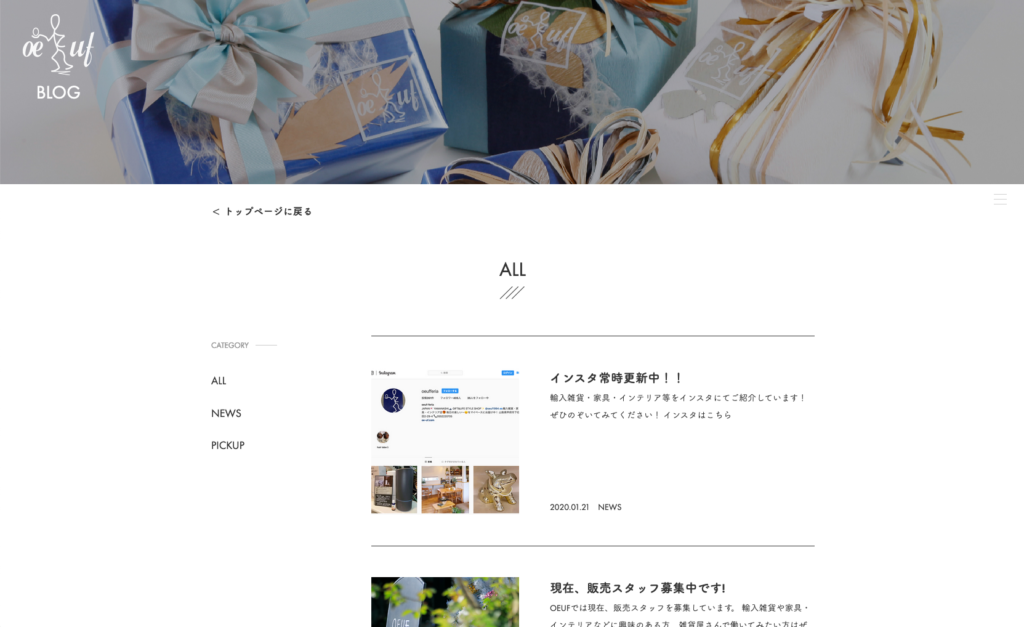Open the 現在、販売スタッフ募集中です! article

click(637, 588)
